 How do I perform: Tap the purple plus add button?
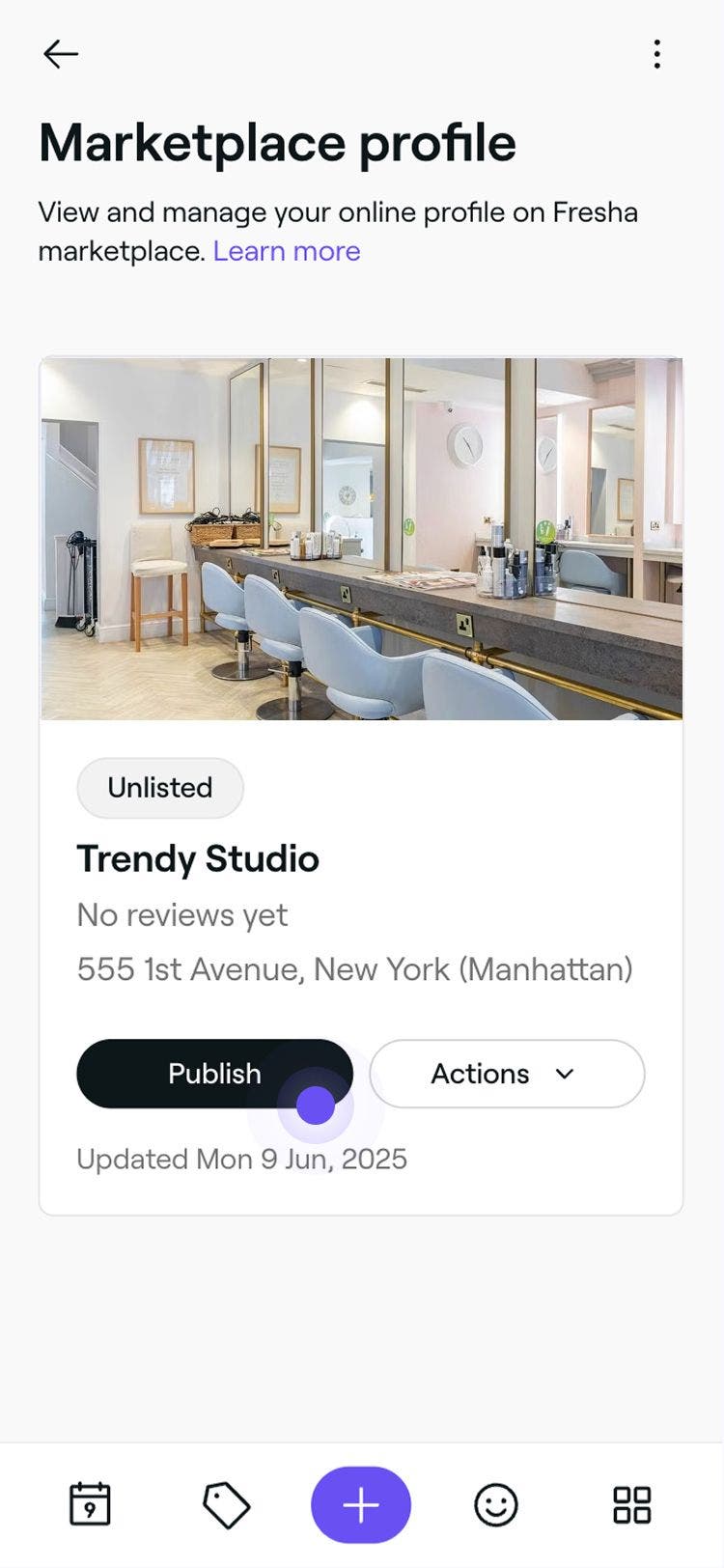[361, 1504]
